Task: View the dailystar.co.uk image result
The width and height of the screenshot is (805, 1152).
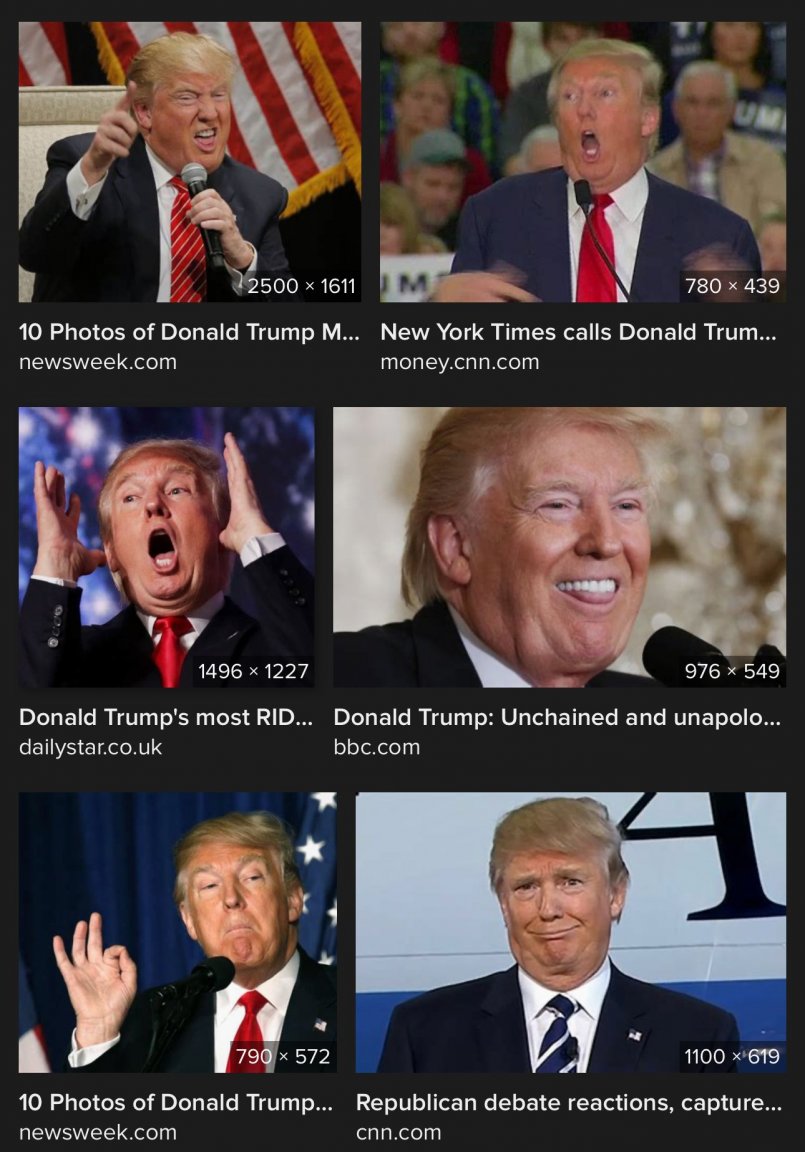Action: [x=166, y=547]
